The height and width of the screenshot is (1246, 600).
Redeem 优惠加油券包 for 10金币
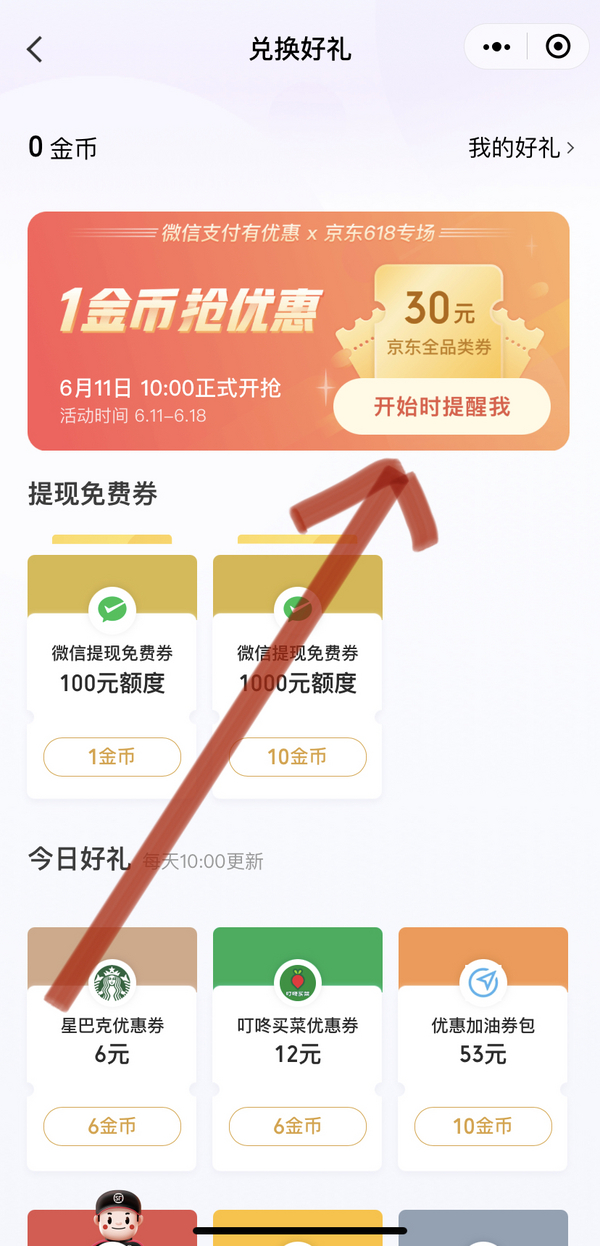pos(483,1126)
